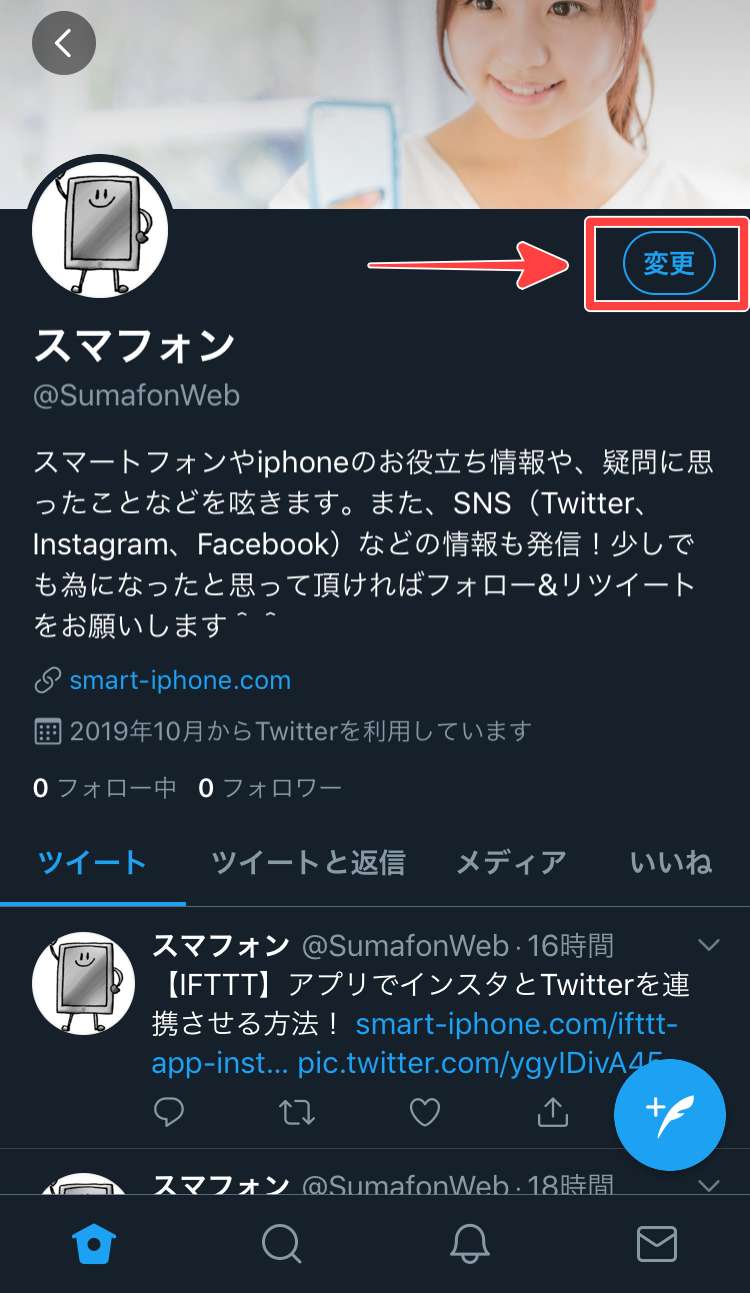
Task: Select the ツイート tab
Action: coord(92,862)
